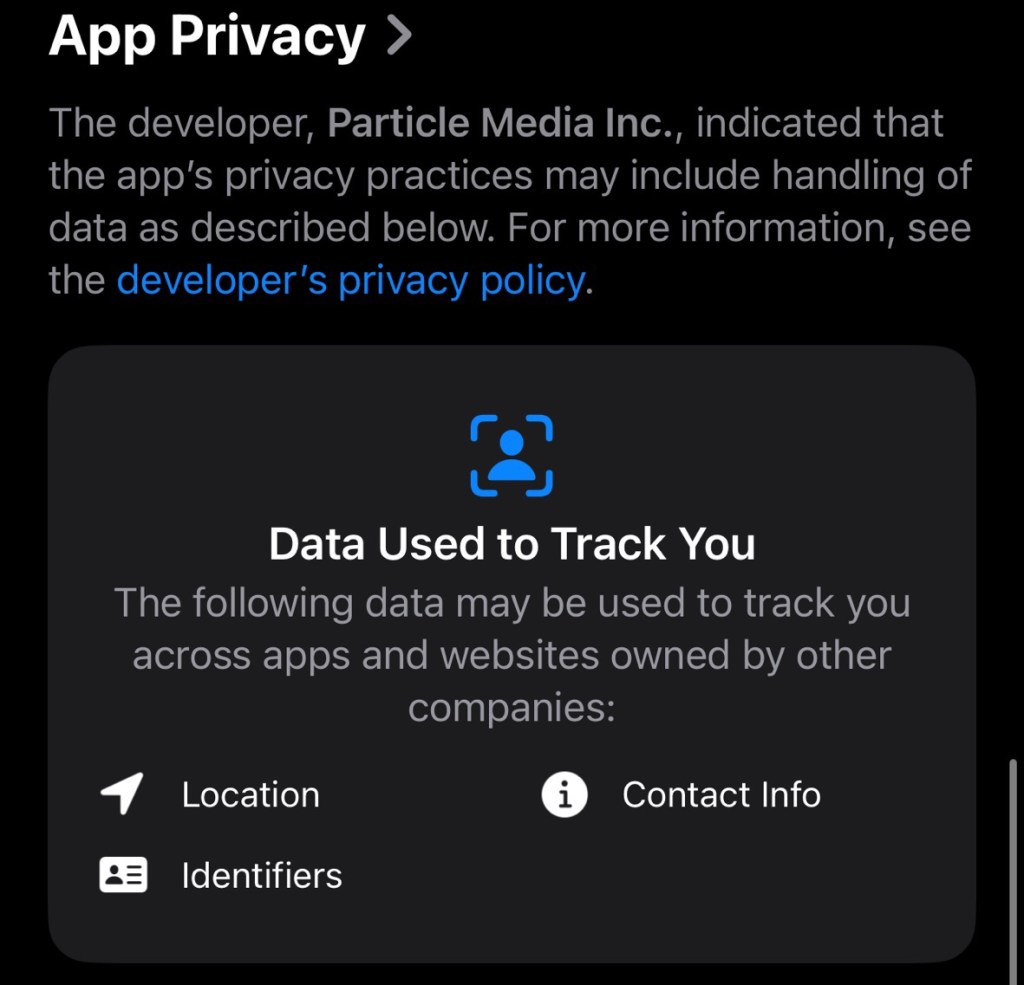Image resolution: width=1024 pixels, height=985 pixels.
Task: Open the developer's privacy policy link
Action: point(350,281)
